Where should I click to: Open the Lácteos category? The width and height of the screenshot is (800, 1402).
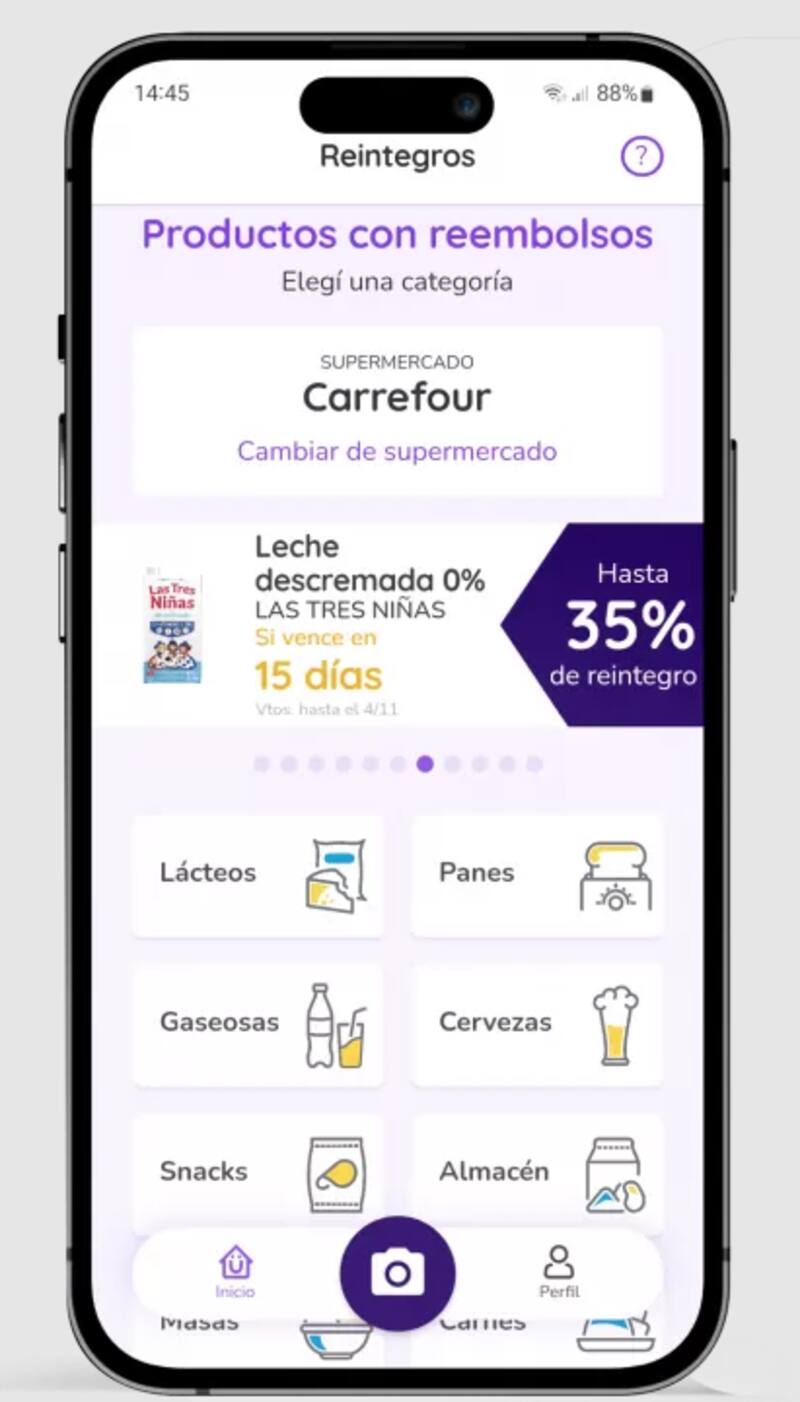[x=258, y=875]
